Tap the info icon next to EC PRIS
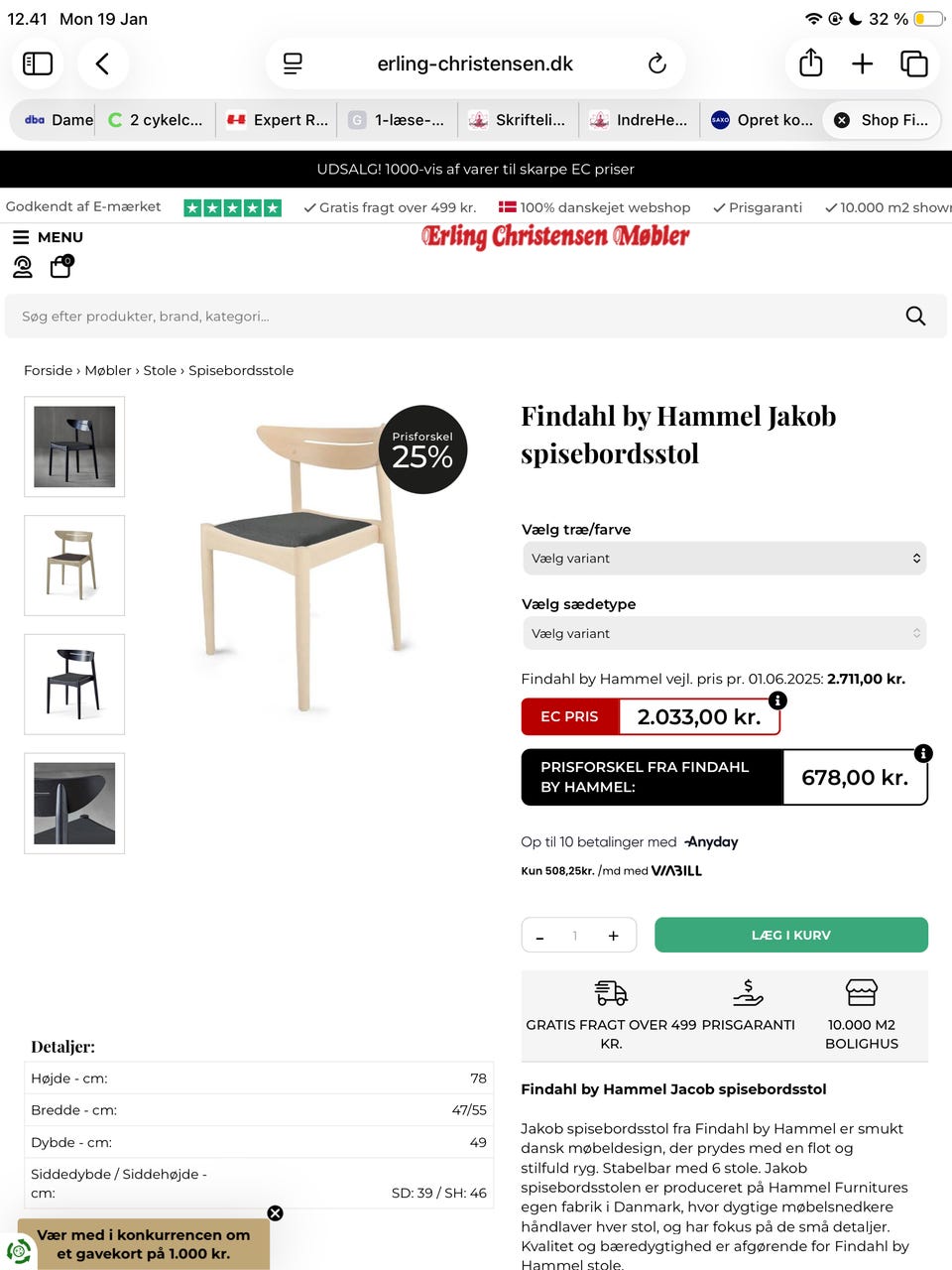This screenshot has height=1270, width=952. tap(778, 700)
